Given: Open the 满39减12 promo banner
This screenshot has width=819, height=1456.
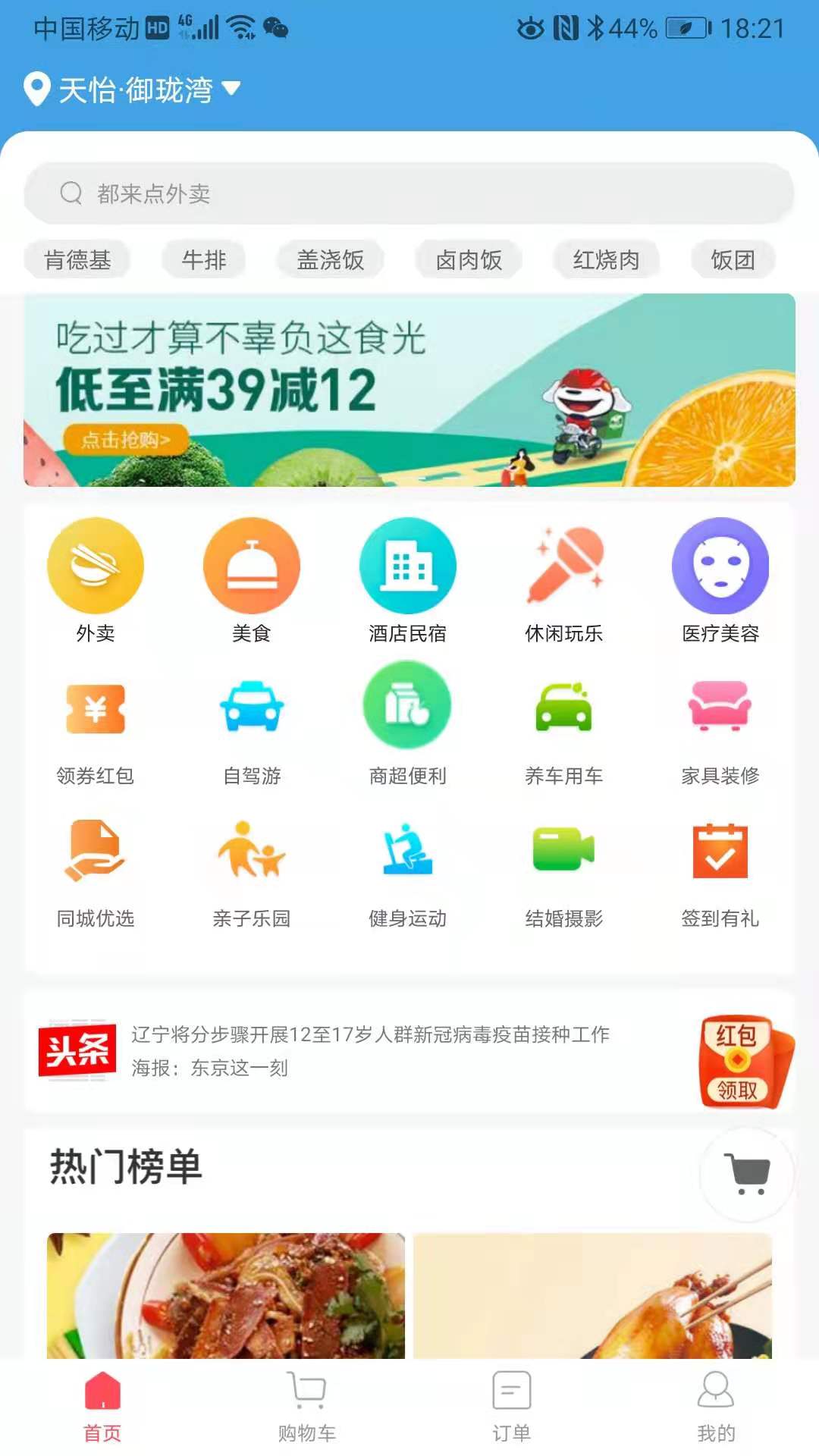Looking at the screenshot, I should point(409,390).
